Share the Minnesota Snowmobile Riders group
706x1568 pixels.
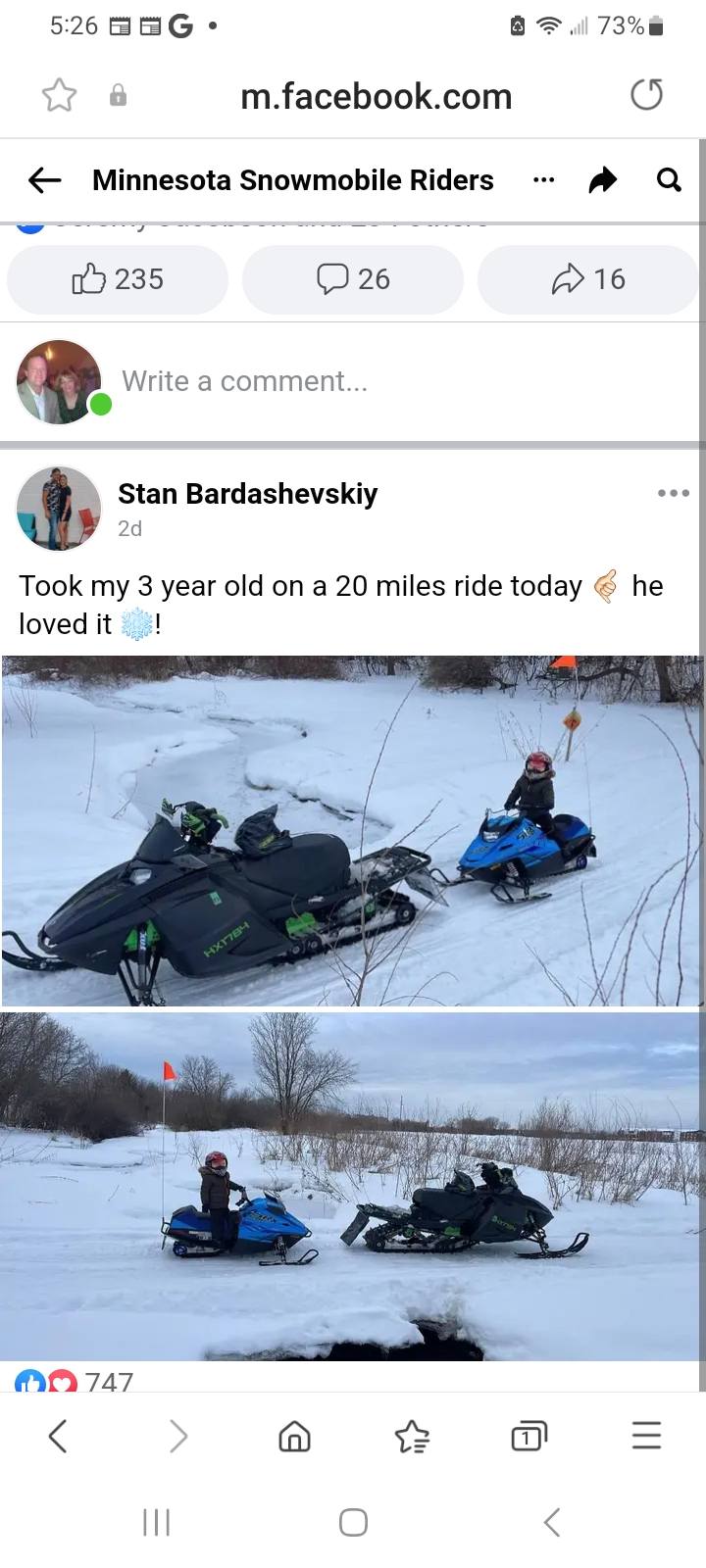tap(602, 179)
